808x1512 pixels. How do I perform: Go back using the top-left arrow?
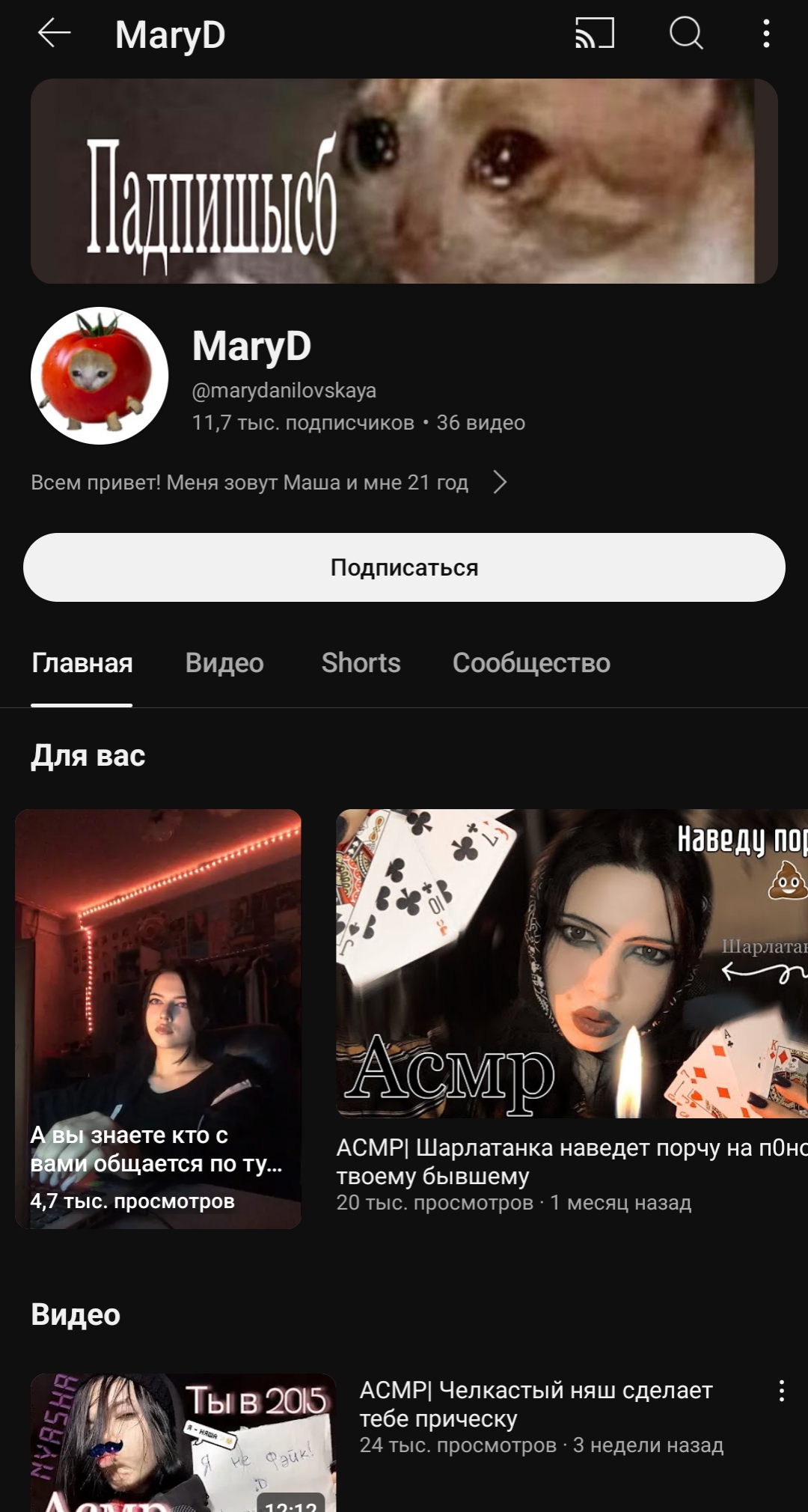(x=54, y=34)
